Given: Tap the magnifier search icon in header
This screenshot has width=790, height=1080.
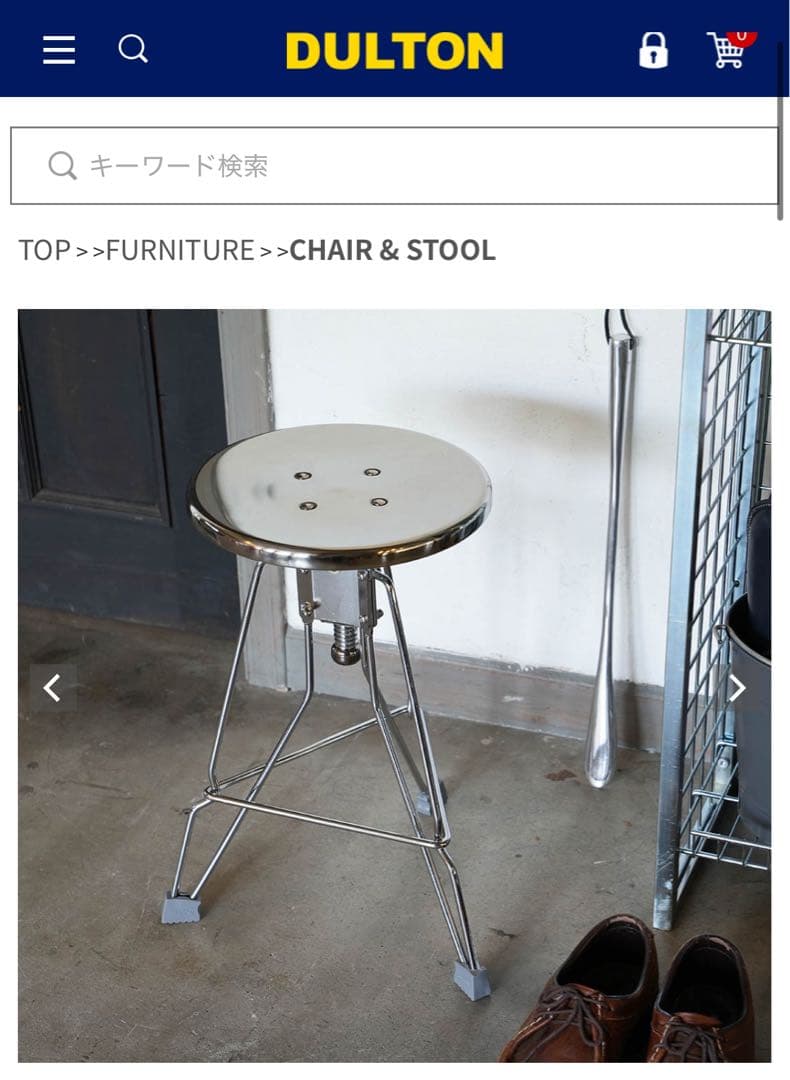Looking at the screenshot, I should 133,48.
